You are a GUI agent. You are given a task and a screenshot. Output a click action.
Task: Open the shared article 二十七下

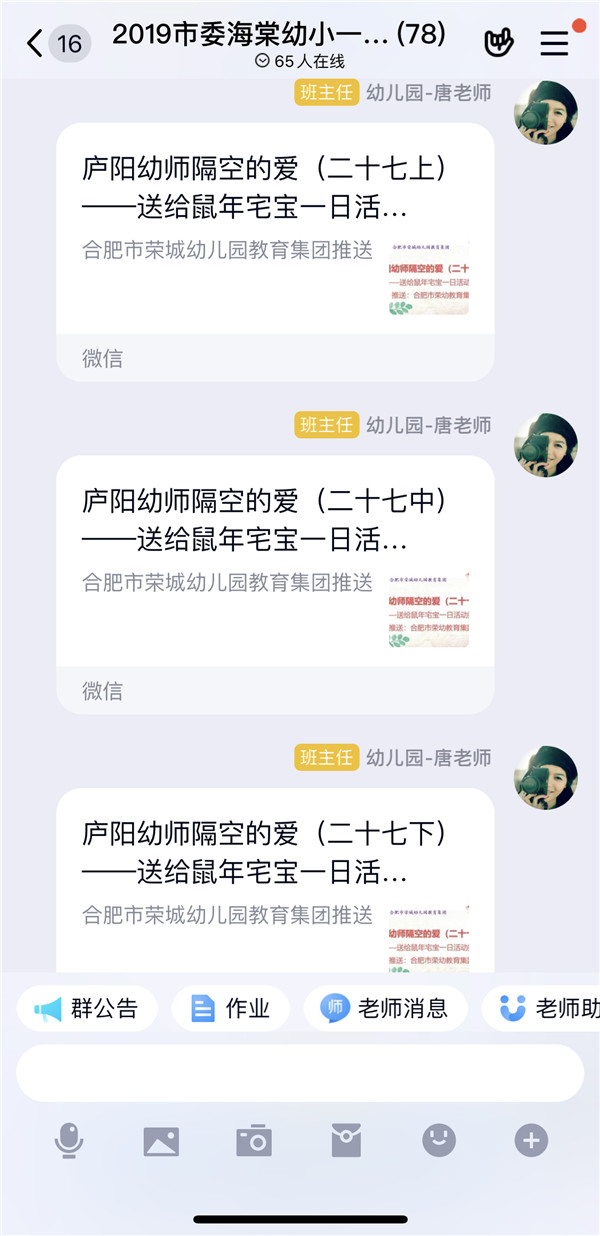275,880
